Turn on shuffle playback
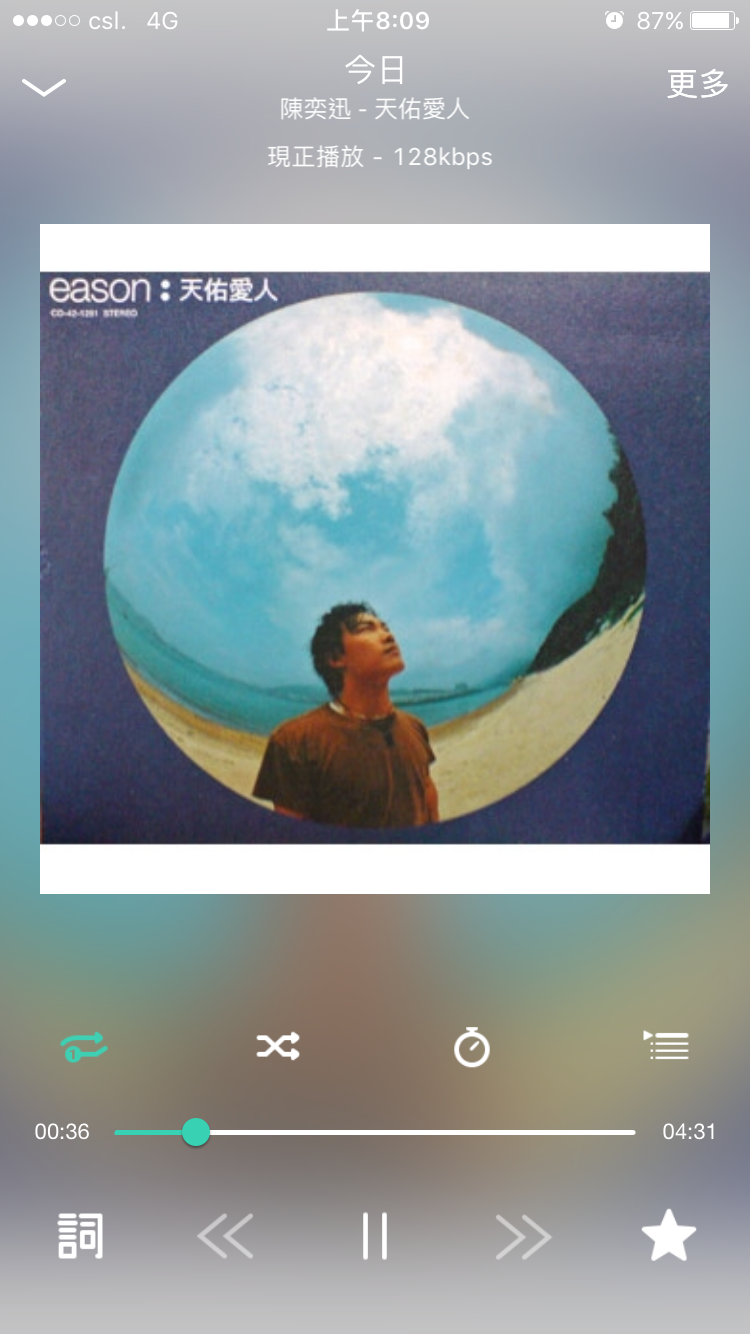 pyautogui.click(x=278, y=1047)
